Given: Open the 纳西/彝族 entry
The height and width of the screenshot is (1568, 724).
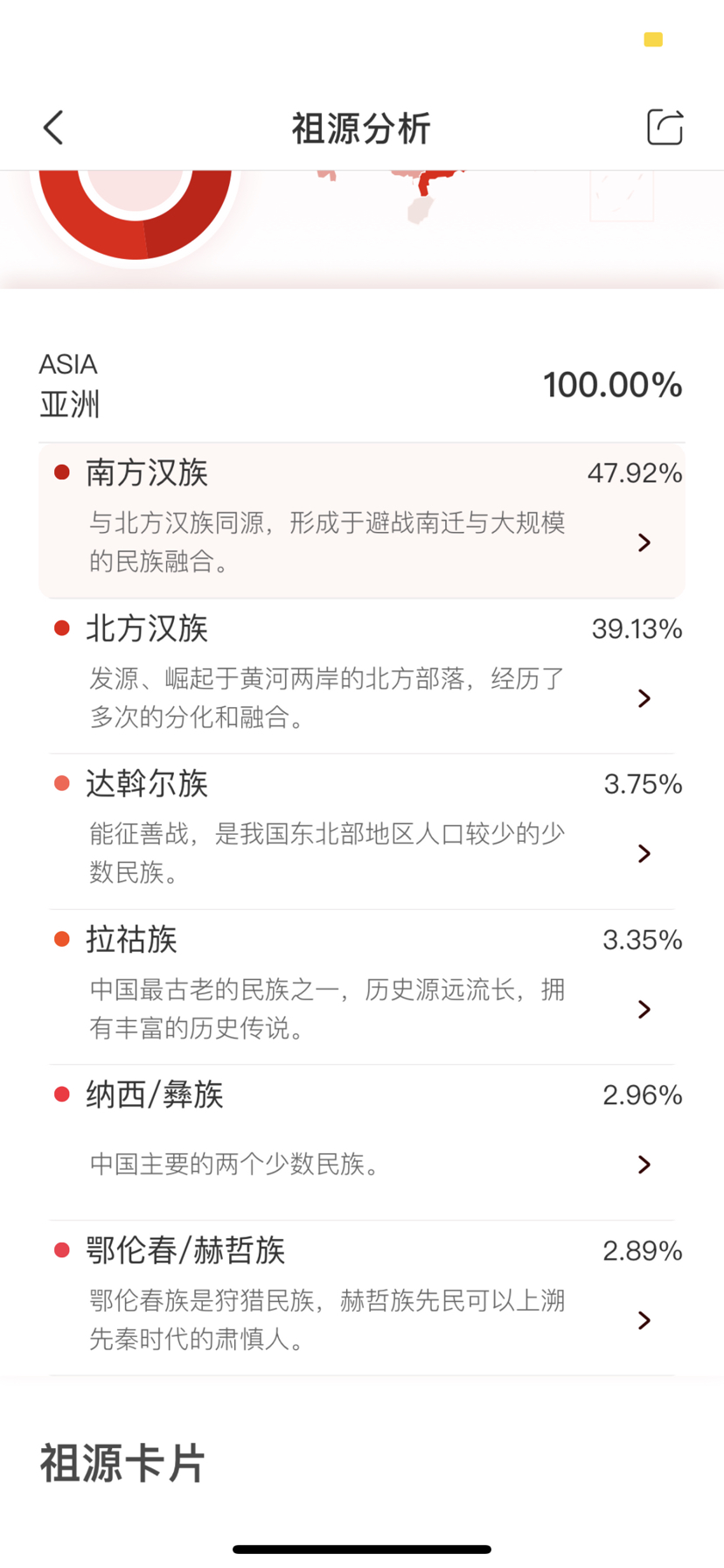Looking at the screenshot, I should [x=362, y=1143].
